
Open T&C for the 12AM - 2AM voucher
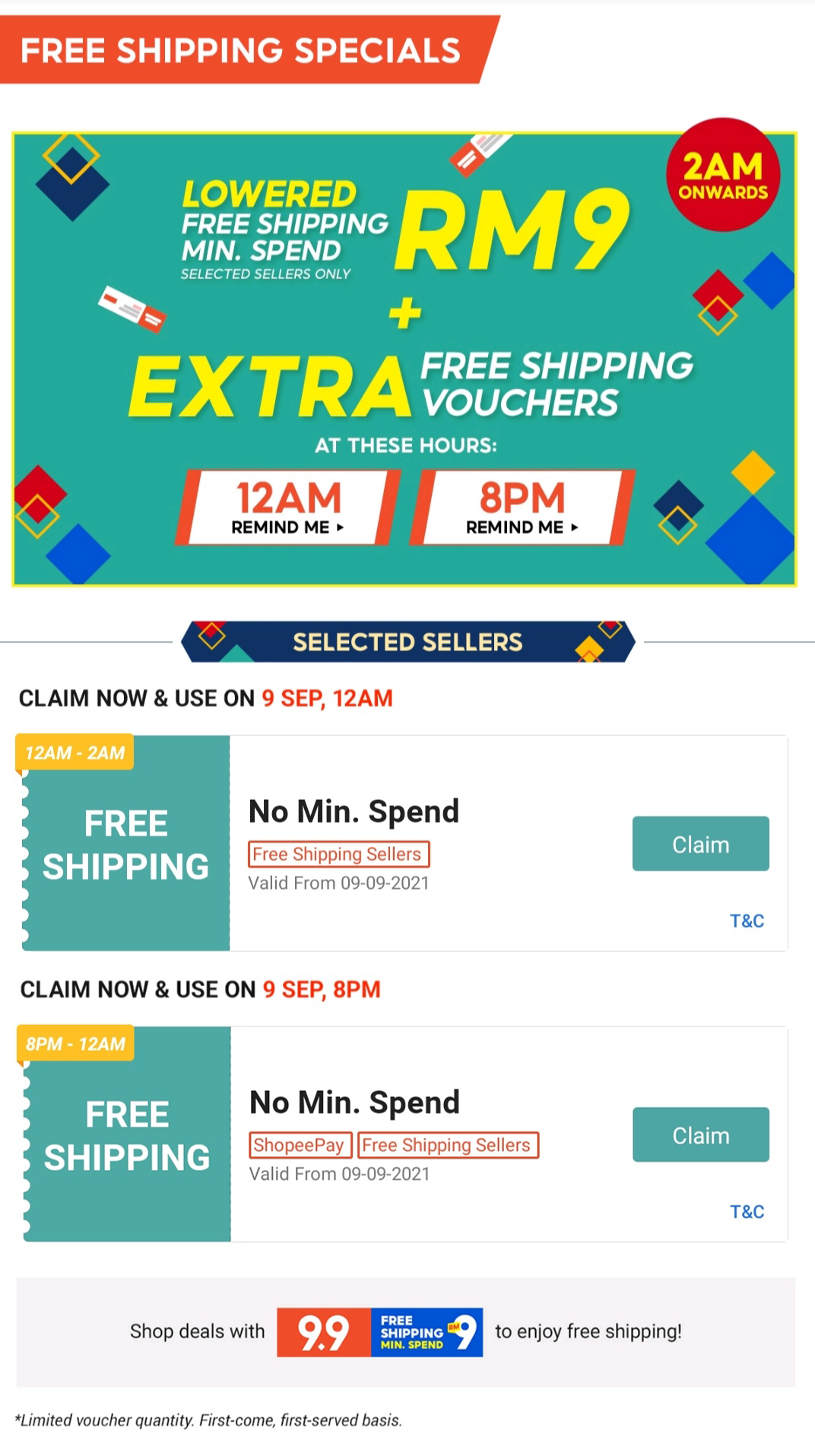[747, 921]
